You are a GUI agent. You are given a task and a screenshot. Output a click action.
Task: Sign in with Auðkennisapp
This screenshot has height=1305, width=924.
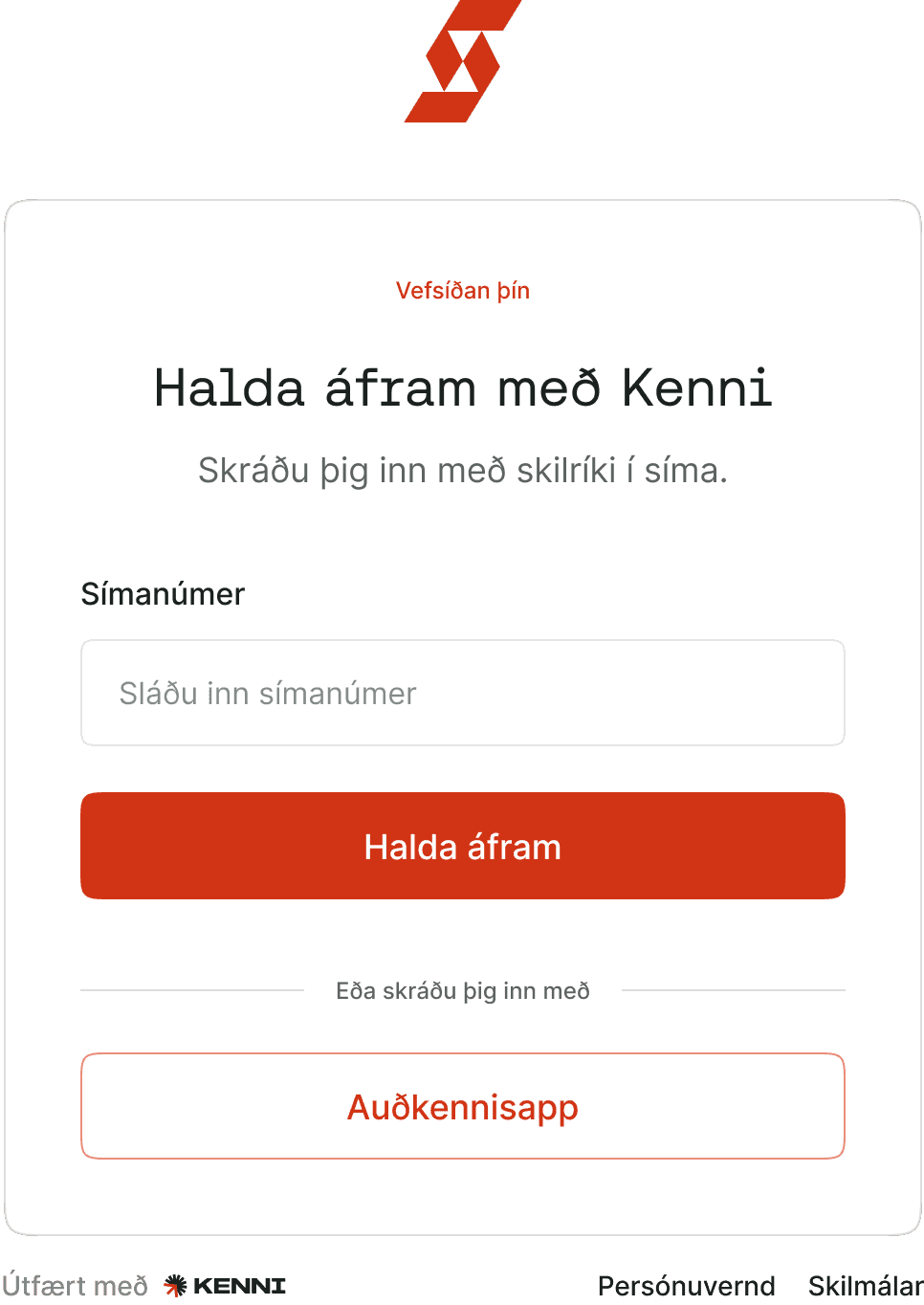[x=462, y=1106]
